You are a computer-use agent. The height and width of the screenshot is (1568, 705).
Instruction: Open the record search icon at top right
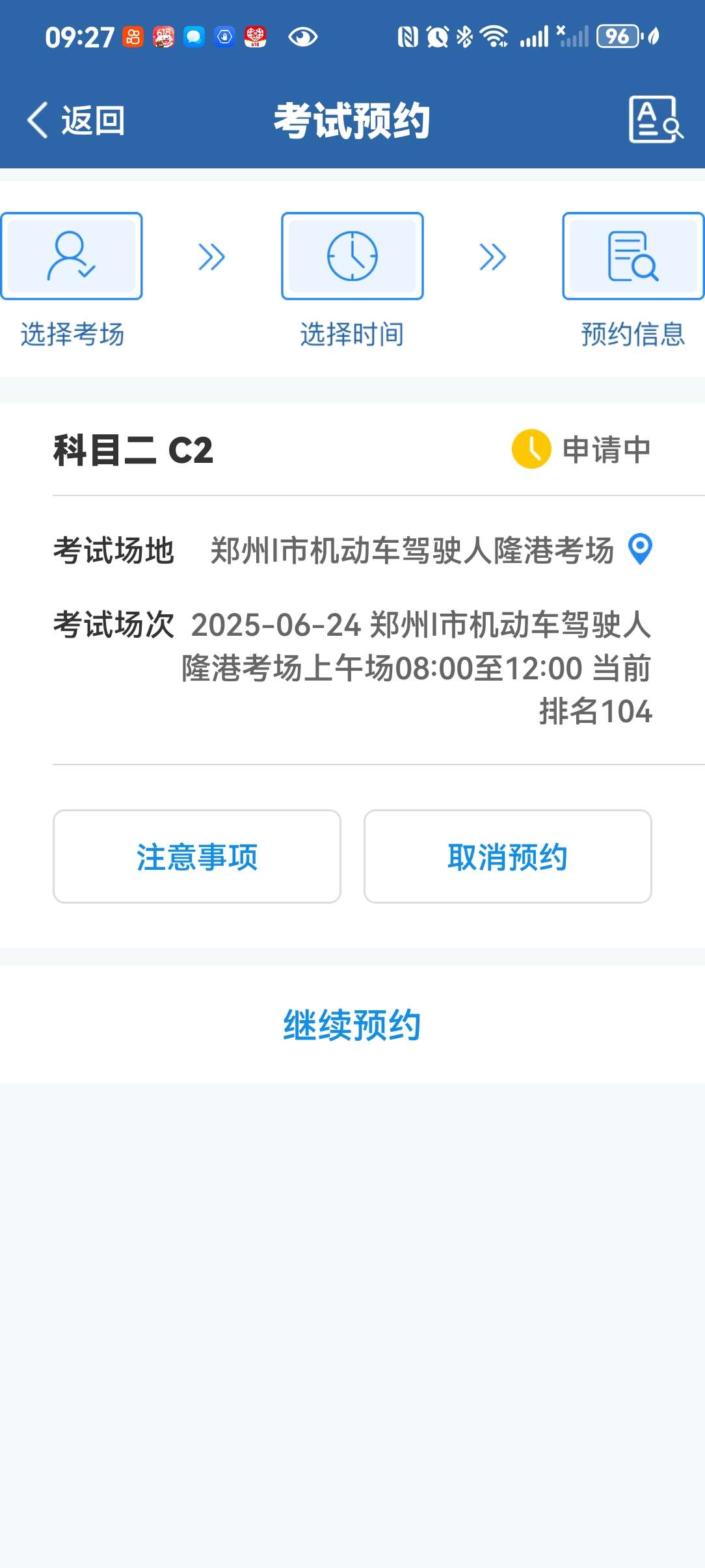coord(656,121)
